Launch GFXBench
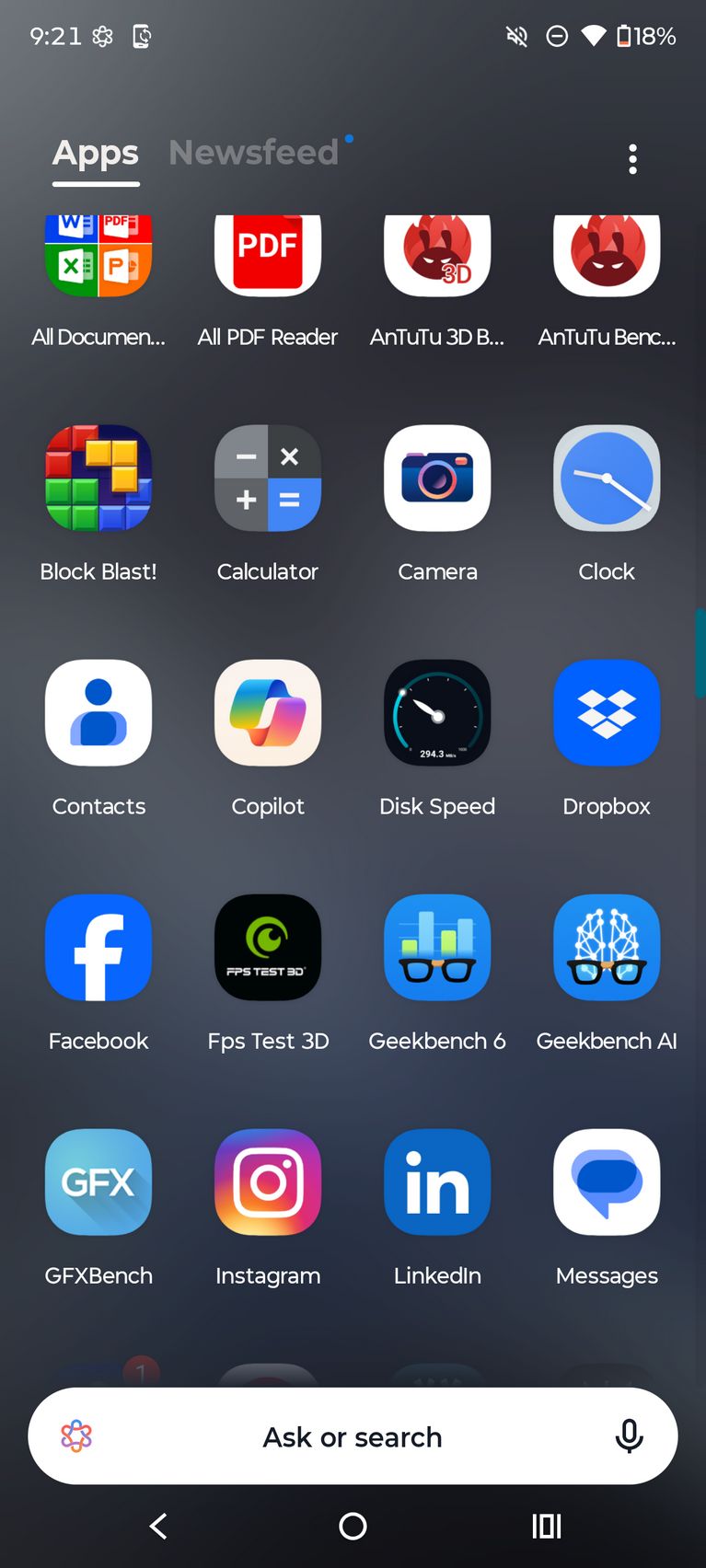The image size is (706, 1568). click(x=98, y=1182)
